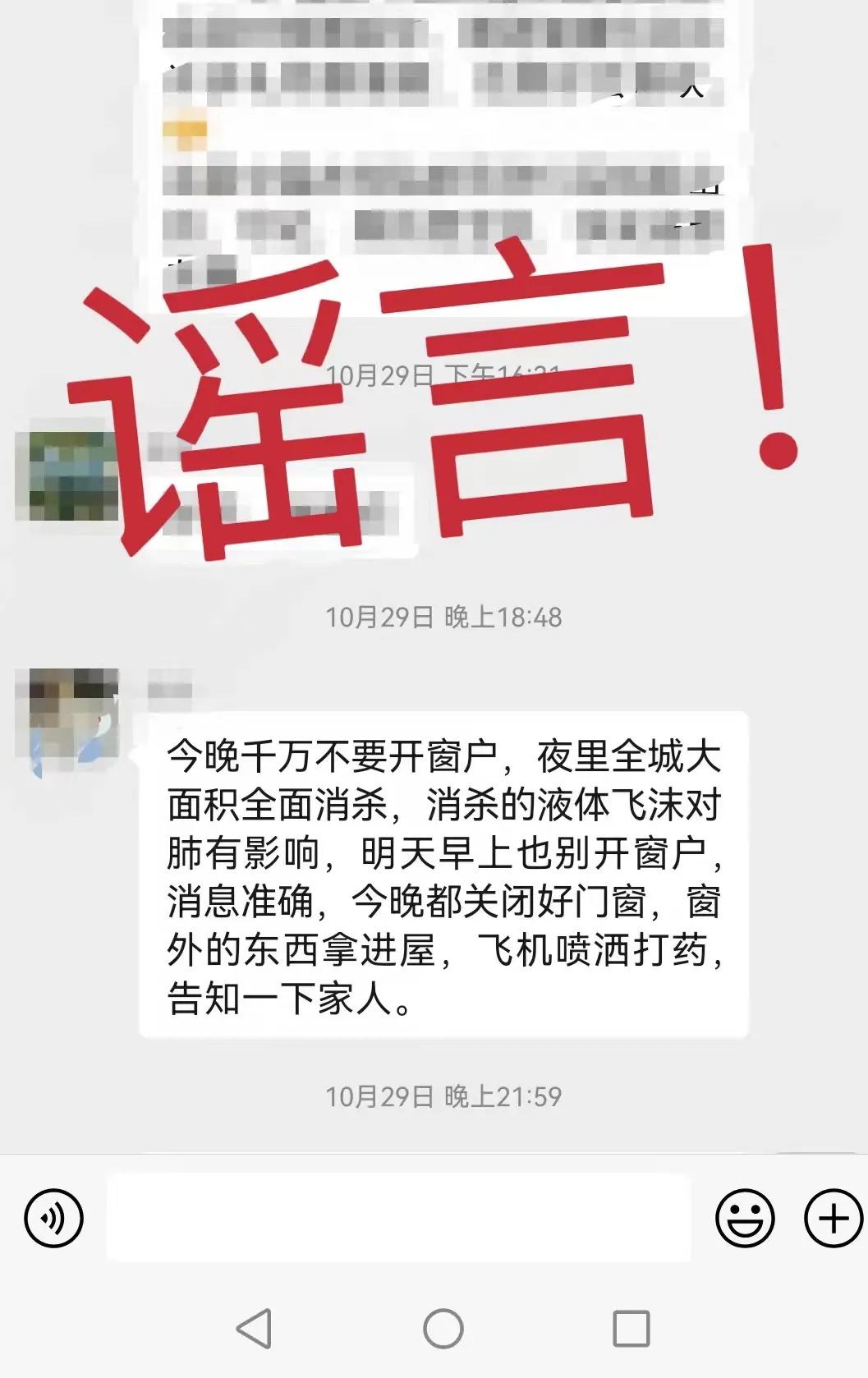Screen dimensions: 868x1378
Task: Return to the home screen
Action: click(443, 1328)
